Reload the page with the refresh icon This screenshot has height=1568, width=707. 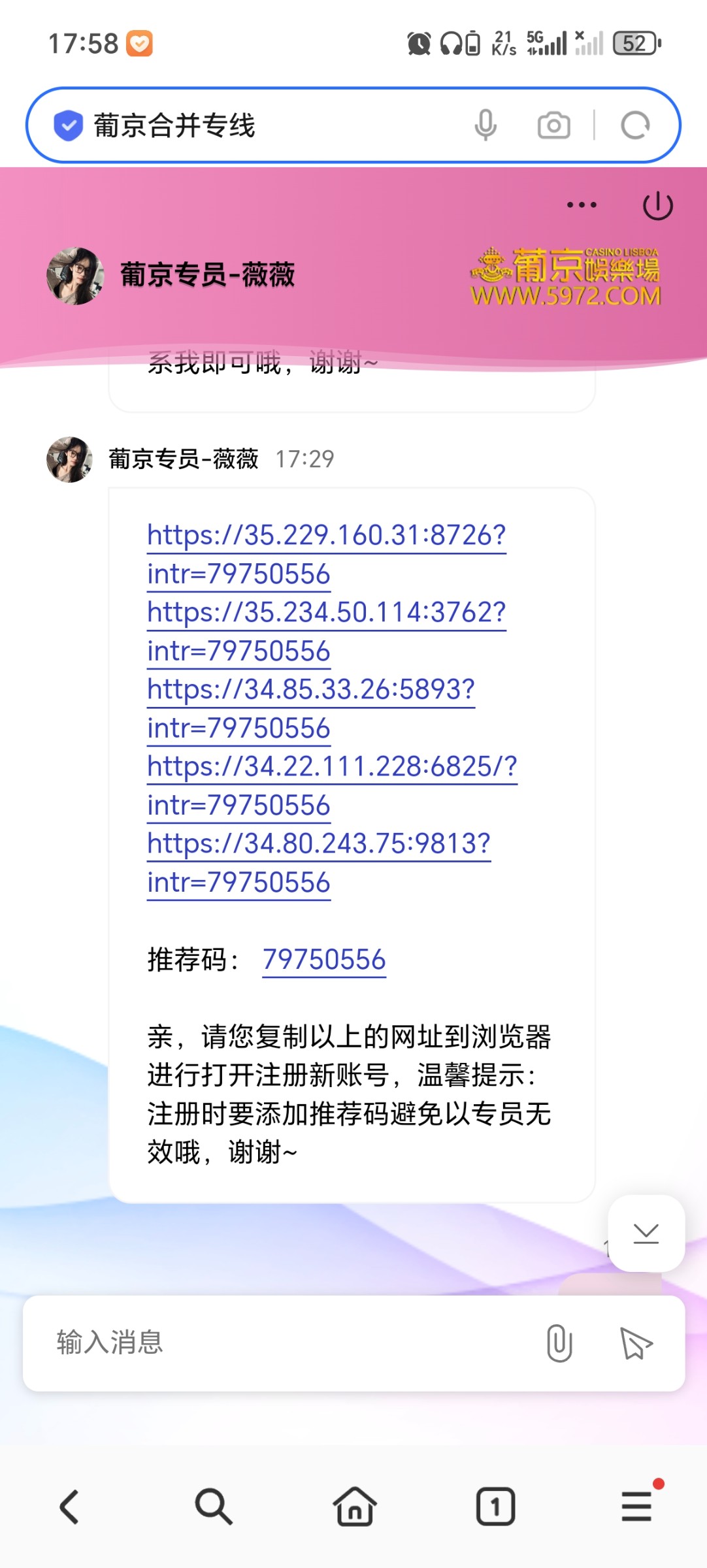pos(635,125)
